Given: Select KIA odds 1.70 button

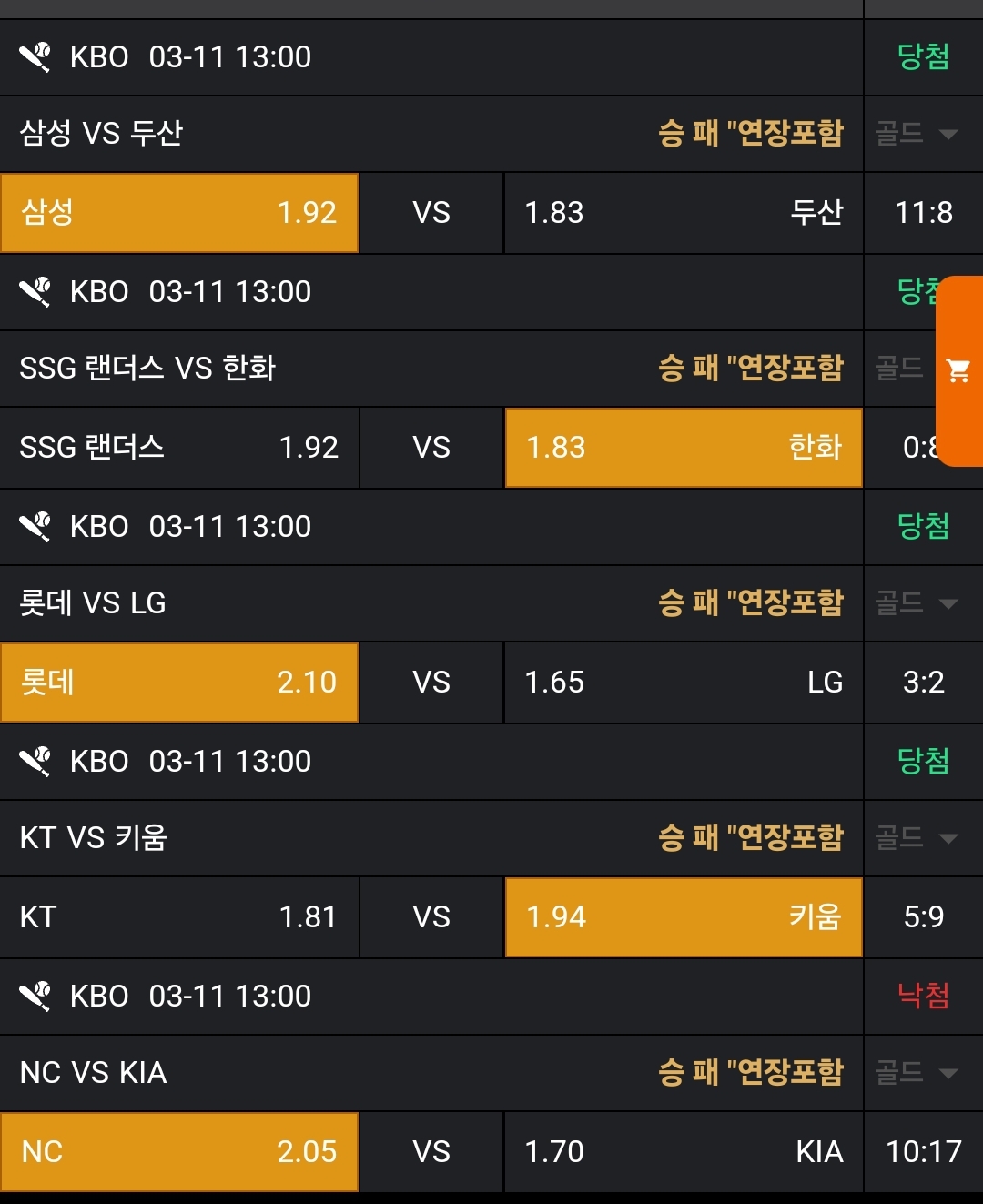Looking at the screenshot, I should pyautogui.click(x=683, y=1152).
